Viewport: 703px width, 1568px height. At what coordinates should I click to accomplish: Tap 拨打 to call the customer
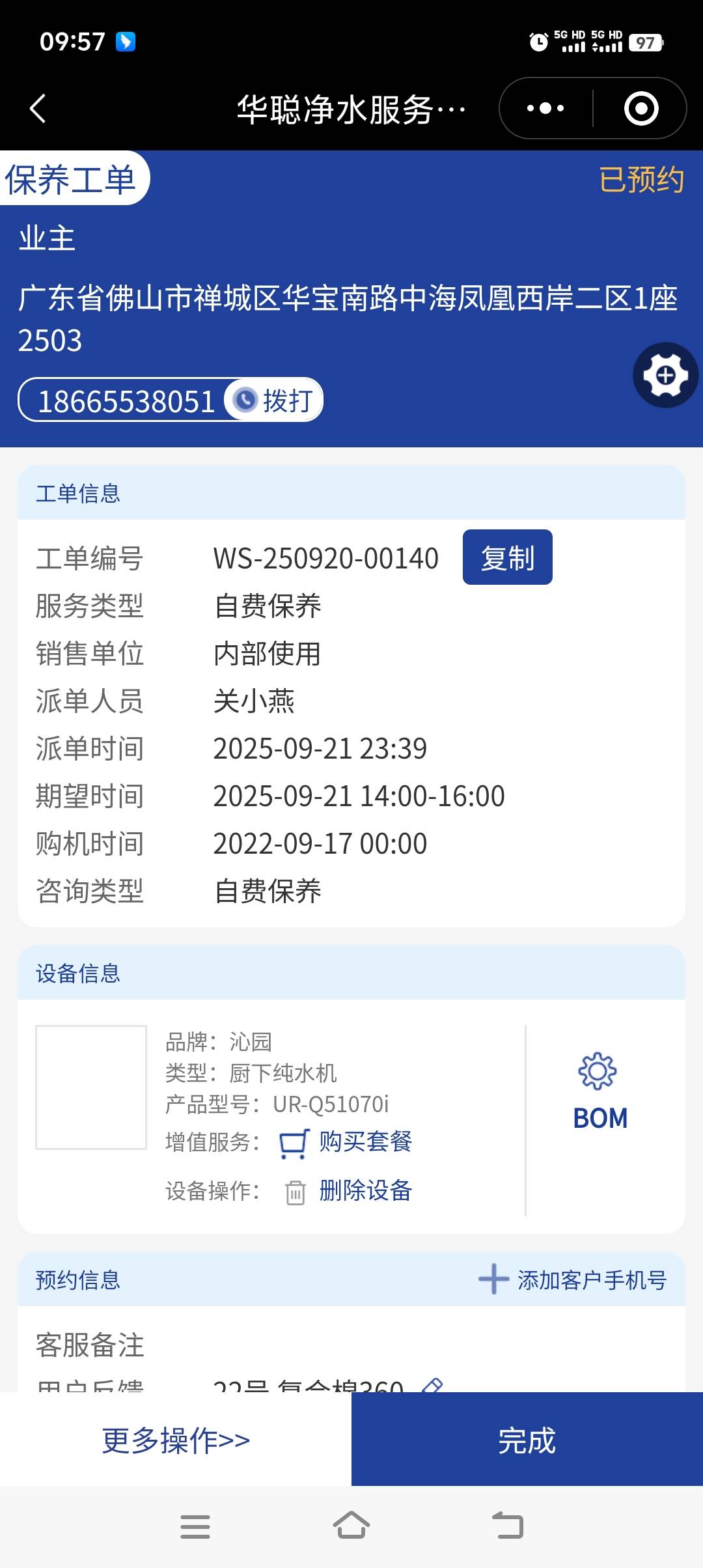coord(275,400)
